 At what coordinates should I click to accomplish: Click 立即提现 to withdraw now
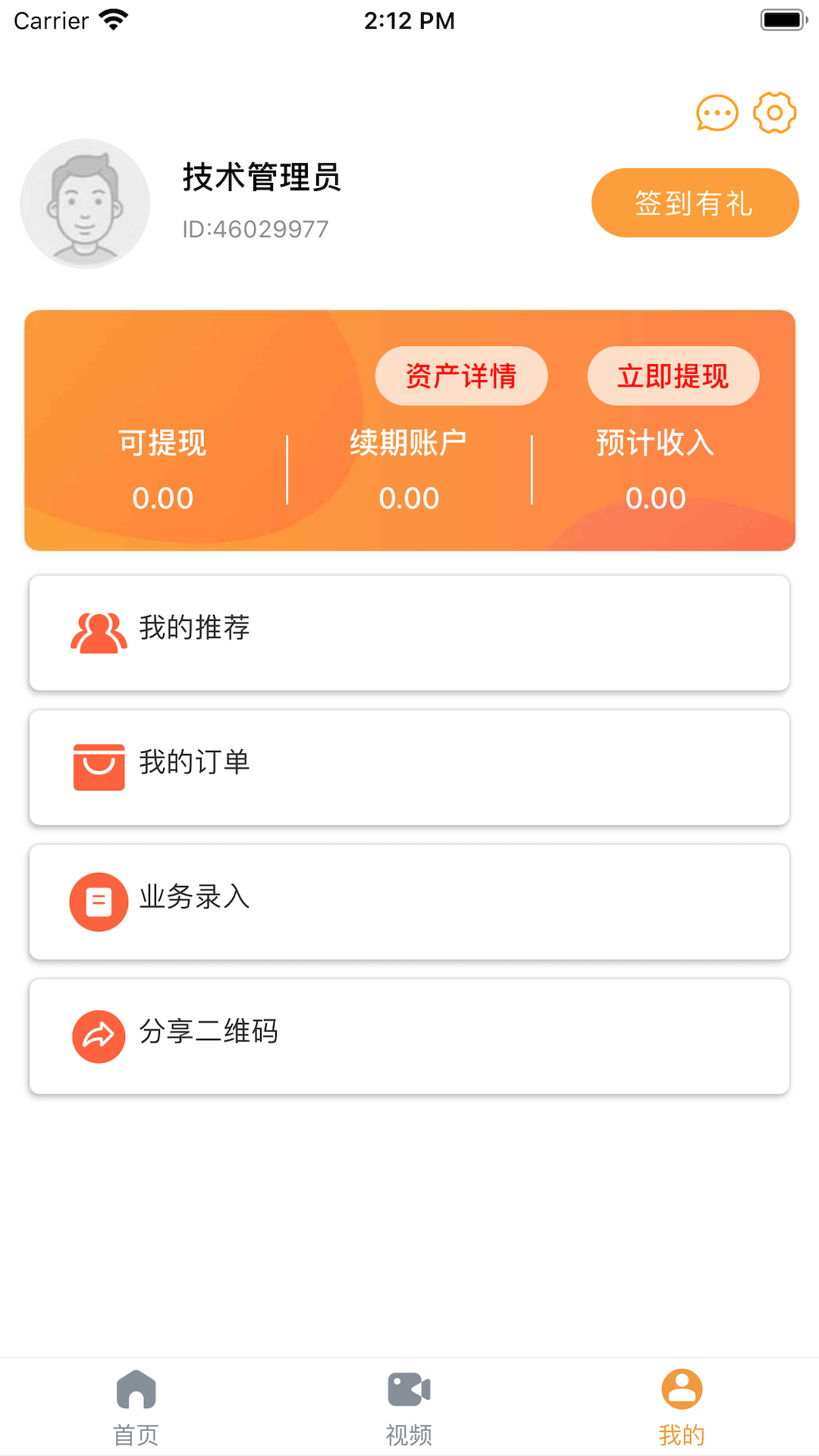coord(673,375)
